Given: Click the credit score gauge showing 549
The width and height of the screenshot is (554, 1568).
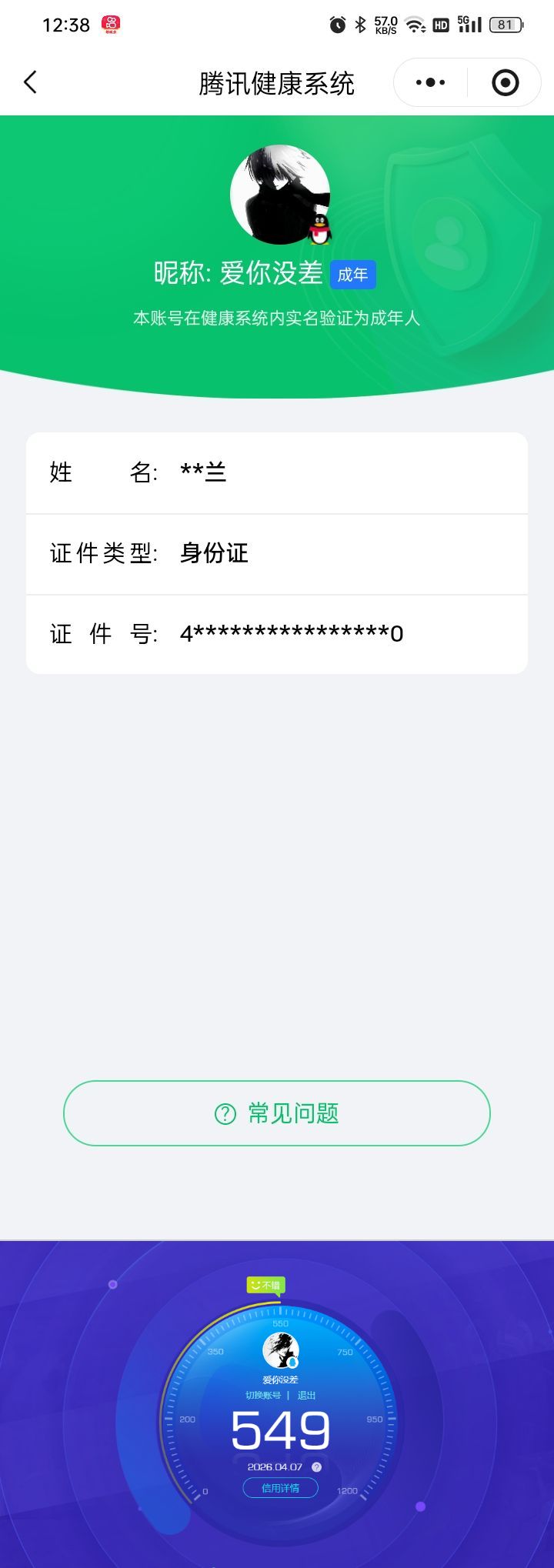Looking at the screenshot, I should tap(280, 1431).
